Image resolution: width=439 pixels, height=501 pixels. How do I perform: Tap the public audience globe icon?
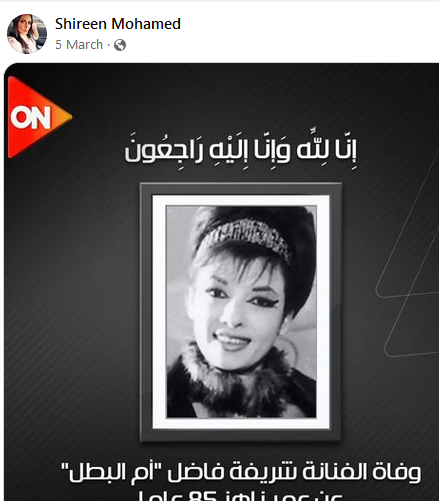pyautogui.click(x=120, y=45)
